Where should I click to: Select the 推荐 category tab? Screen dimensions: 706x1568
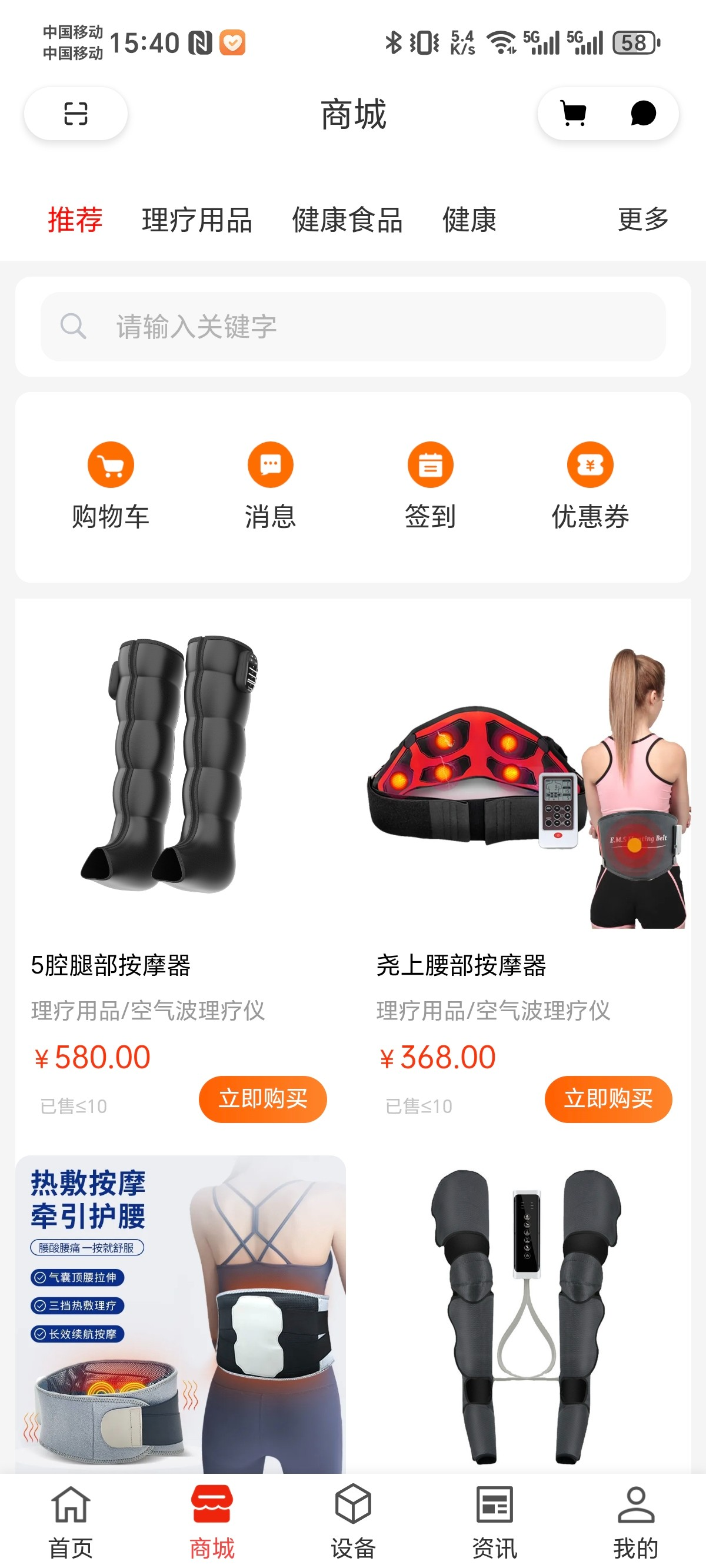75,220
